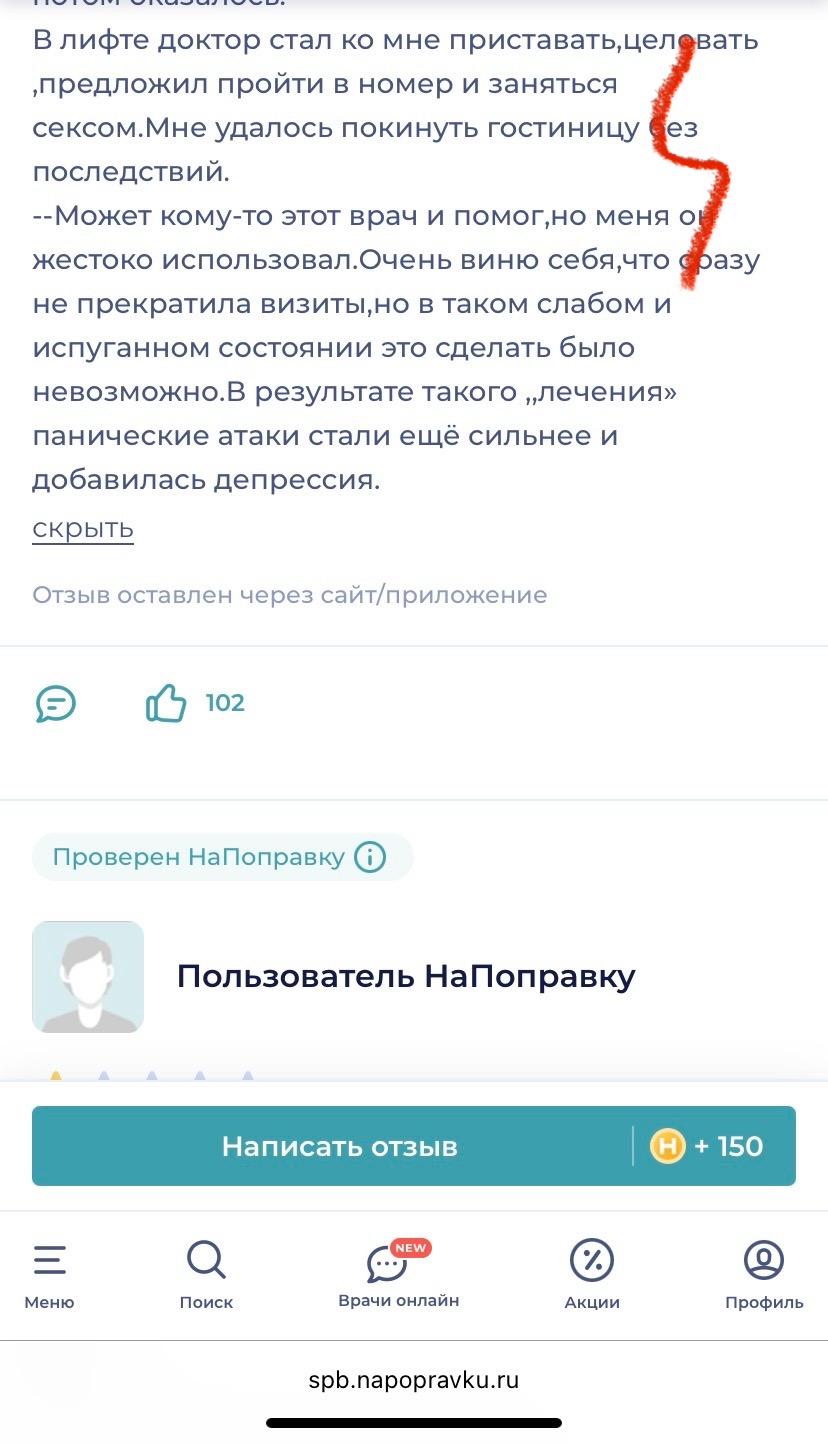The width and height of the screenshot is (828, 1444).
Task: Like the review with 102 likes
Action: (x=166, y=704)
